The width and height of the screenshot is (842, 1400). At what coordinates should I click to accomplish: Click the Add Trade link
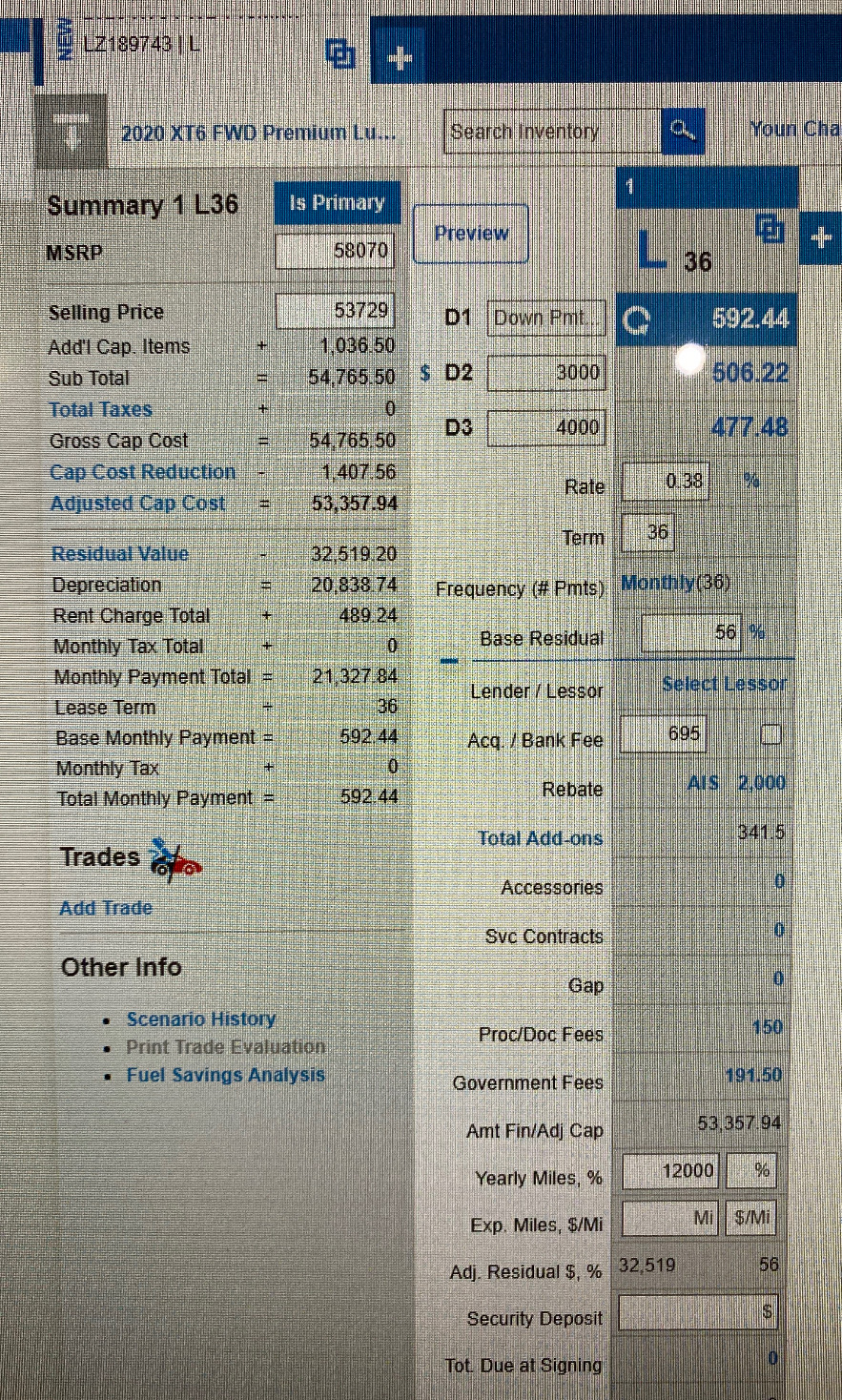(106, 908)
